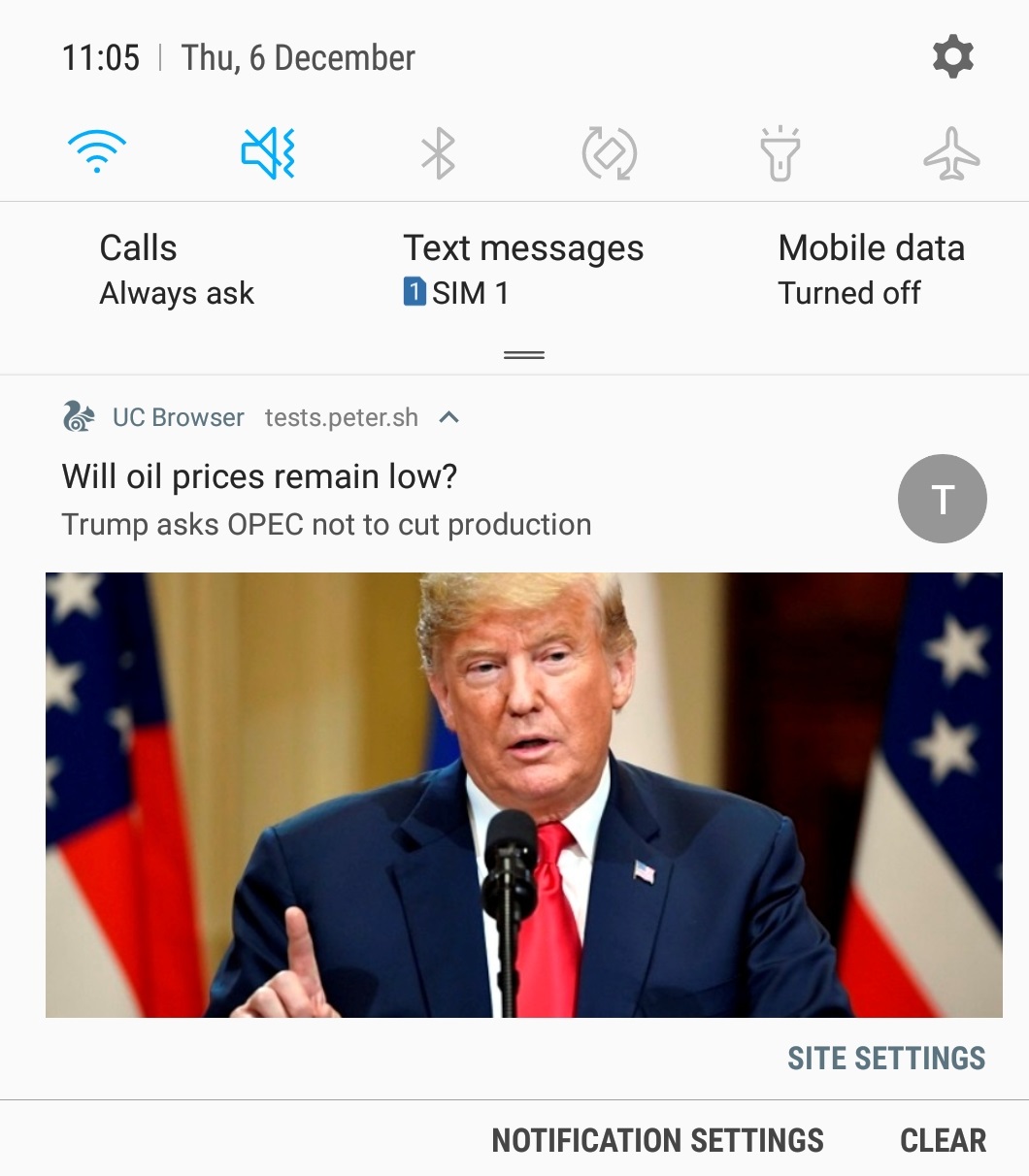Image resolution: width=1029 pixels, height=1176 pixels.
Task: Change Calls SIM preference
Action: click(x=177, y=270)
